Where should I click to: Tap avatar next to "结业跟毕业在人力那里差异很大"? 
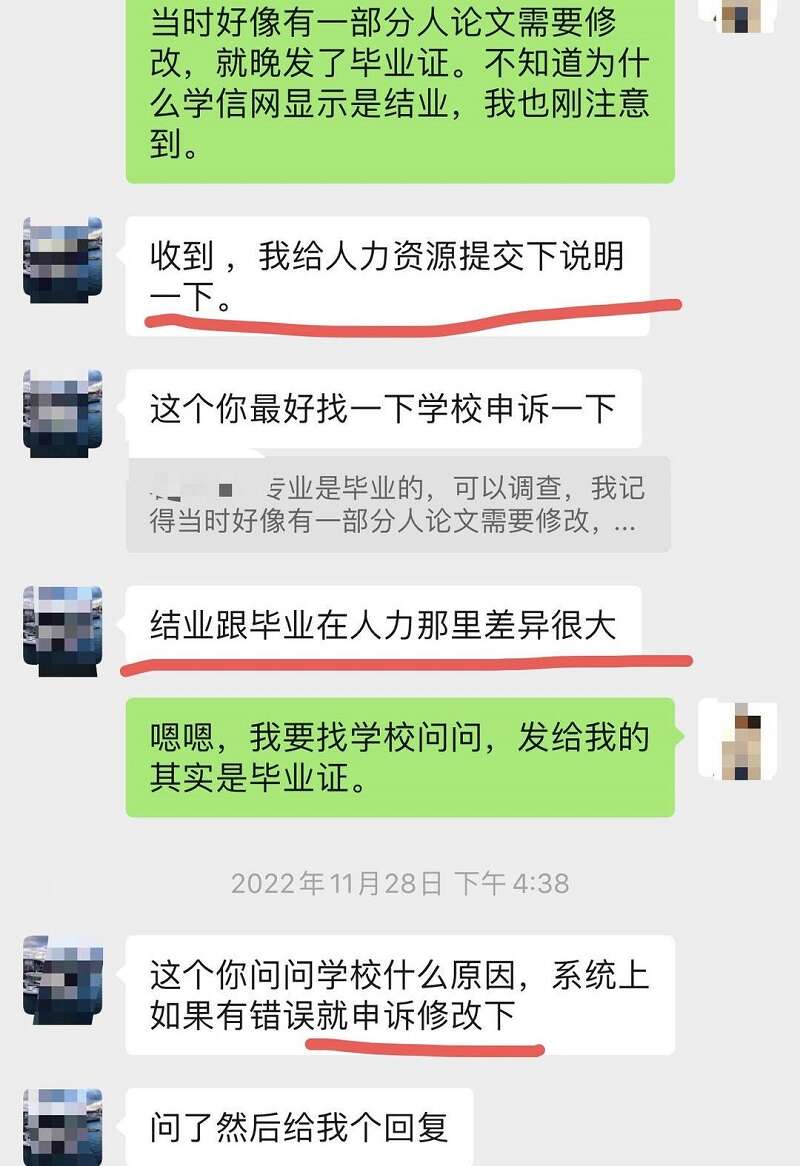tap(63, 629)
